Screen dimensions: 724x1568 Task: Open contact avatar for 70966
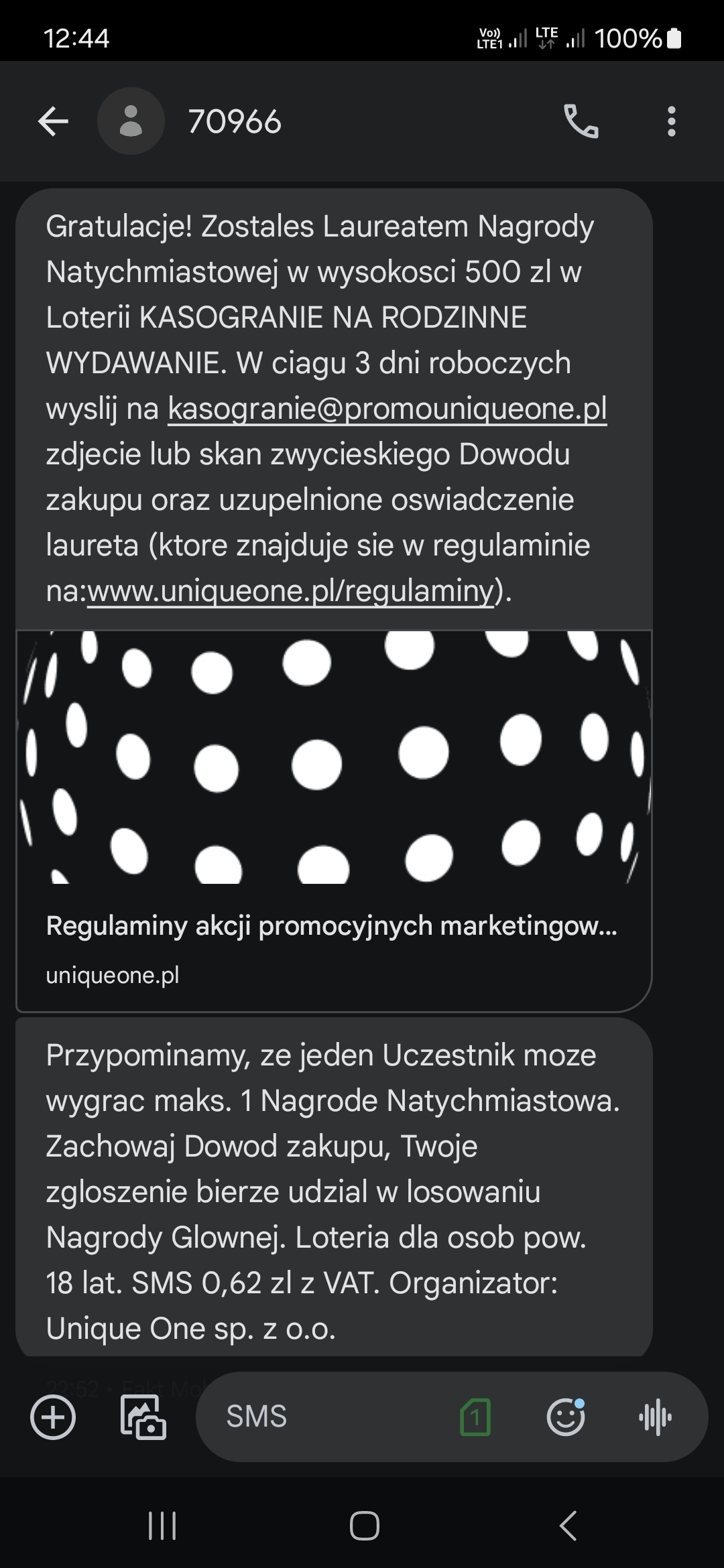pos(131,121)
